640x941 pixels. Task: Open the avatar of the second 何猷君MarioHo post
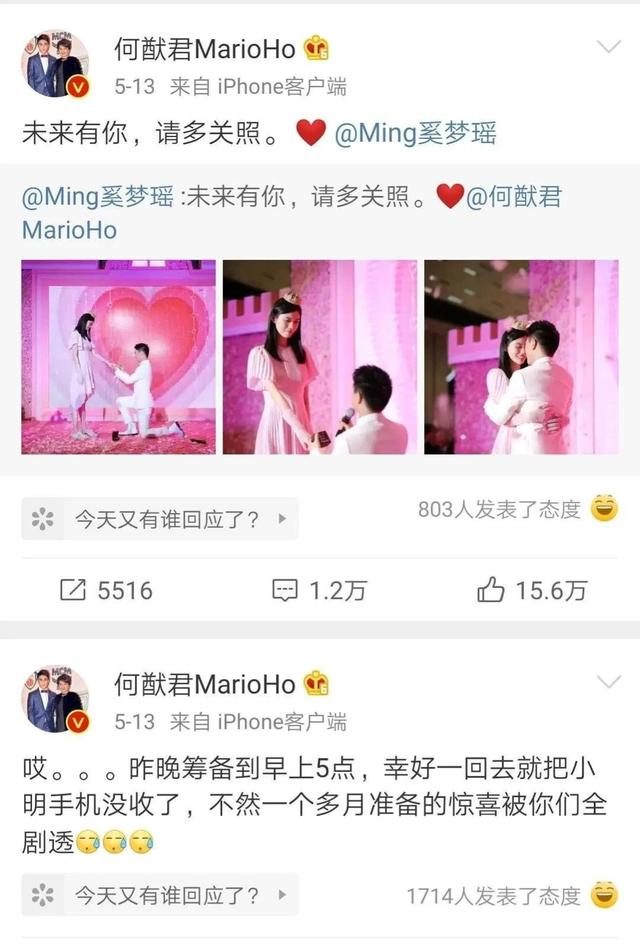[x=55, y=699]
